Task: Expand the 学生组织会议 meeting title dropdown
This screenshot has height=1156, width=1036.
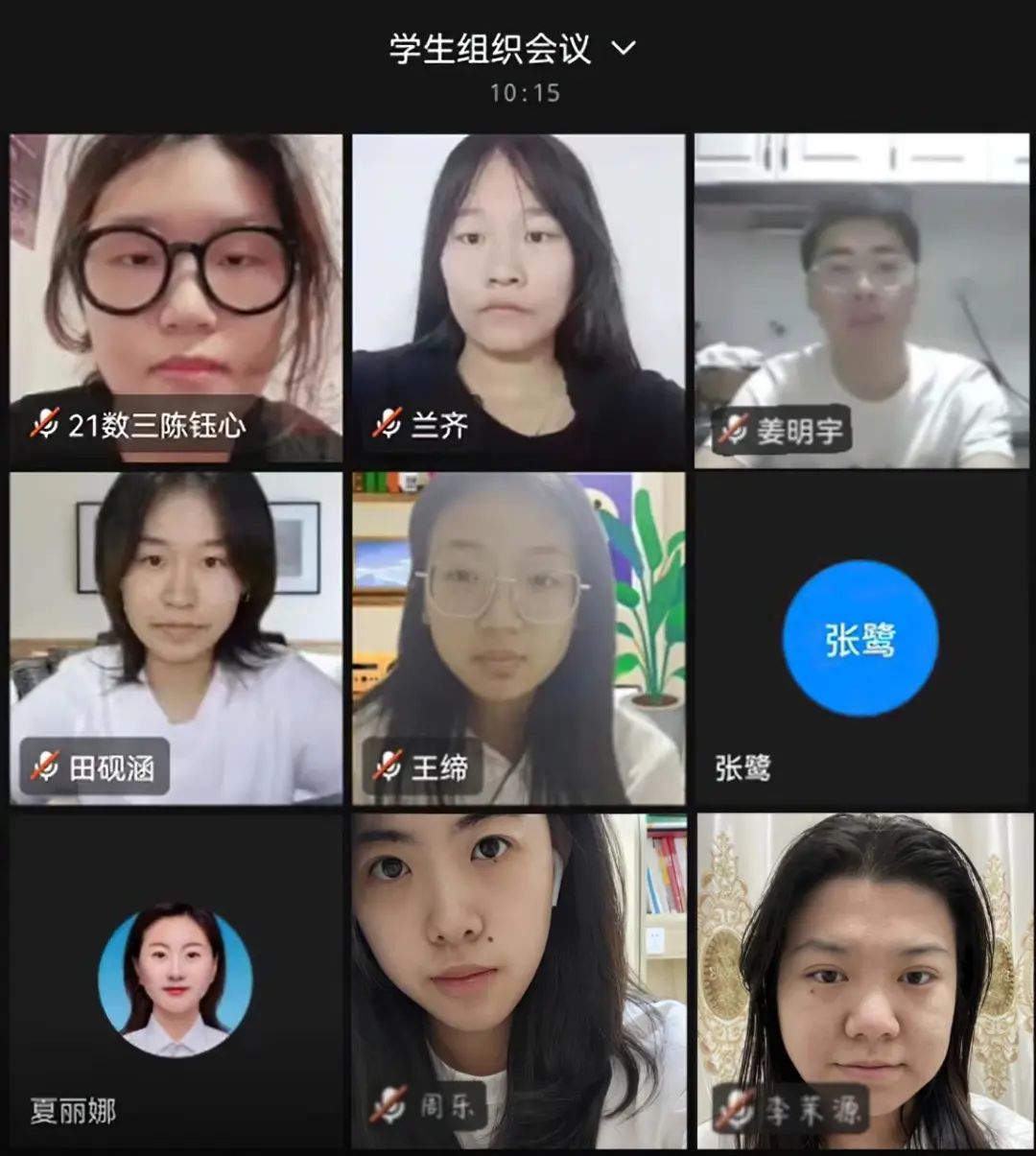Action: 623,48
